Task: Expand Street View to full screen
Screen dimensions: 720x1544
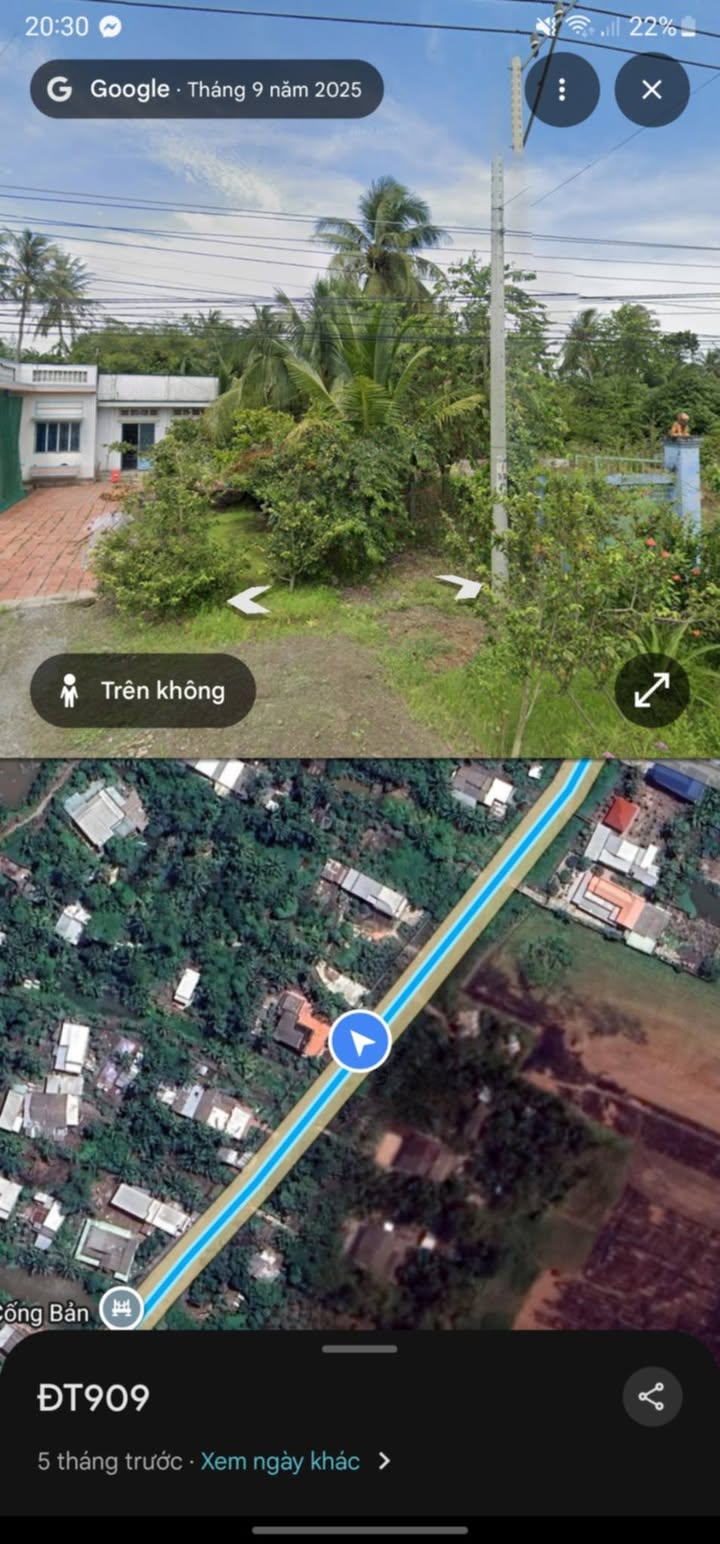Action: 651,690
